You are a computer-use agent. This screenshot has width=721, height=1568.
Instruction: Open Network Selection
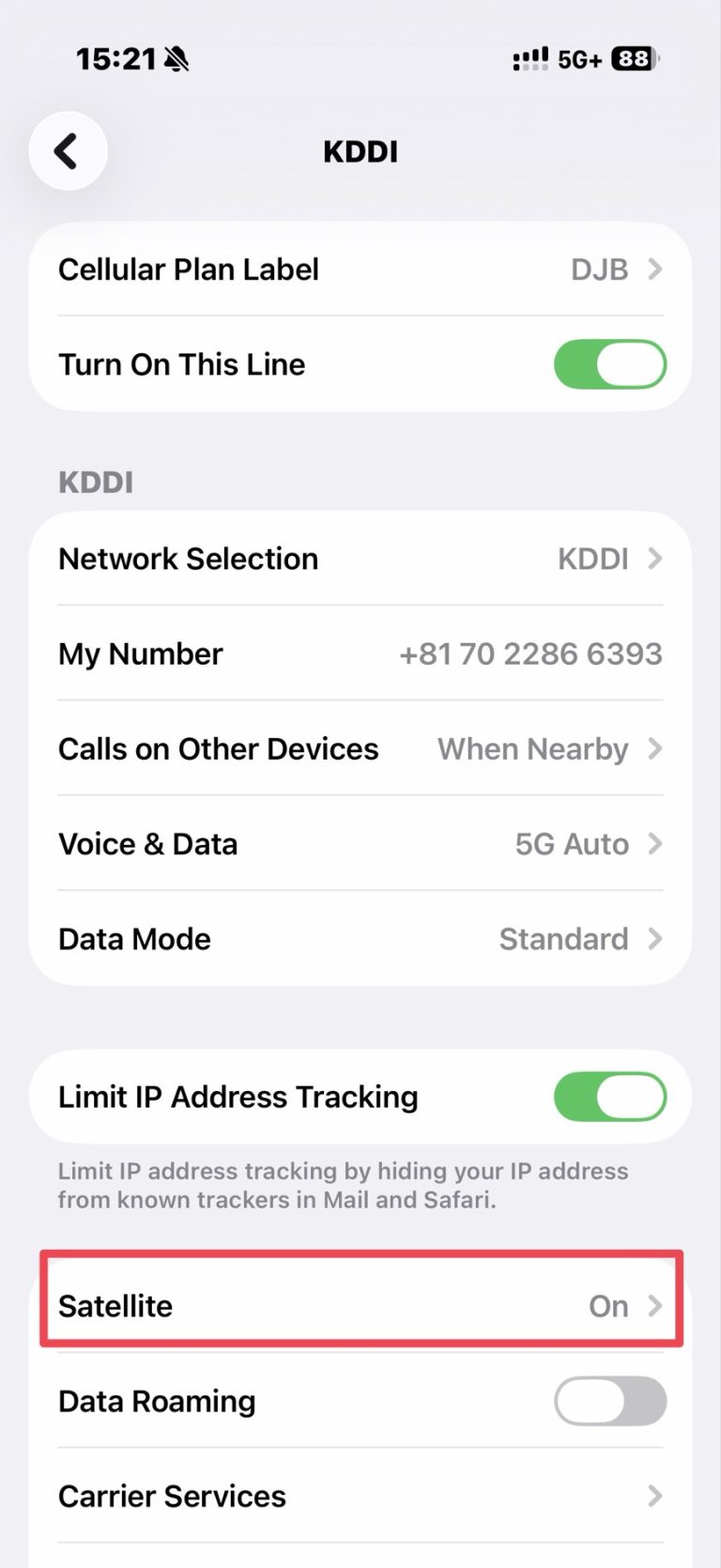[x=360, y=559]
